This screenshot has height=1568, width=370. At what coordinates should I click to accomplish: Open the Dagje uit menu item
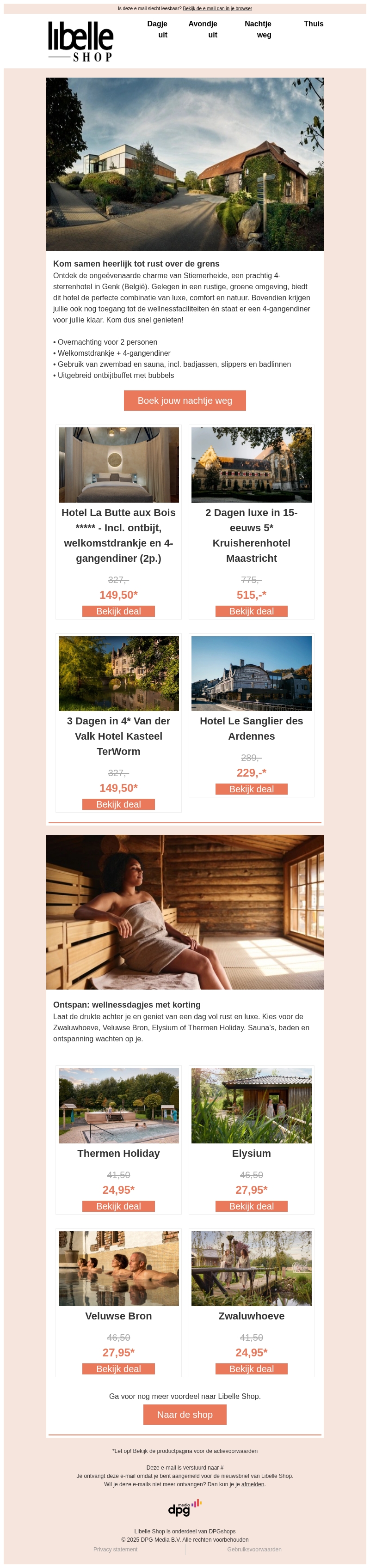pos(158,29)
